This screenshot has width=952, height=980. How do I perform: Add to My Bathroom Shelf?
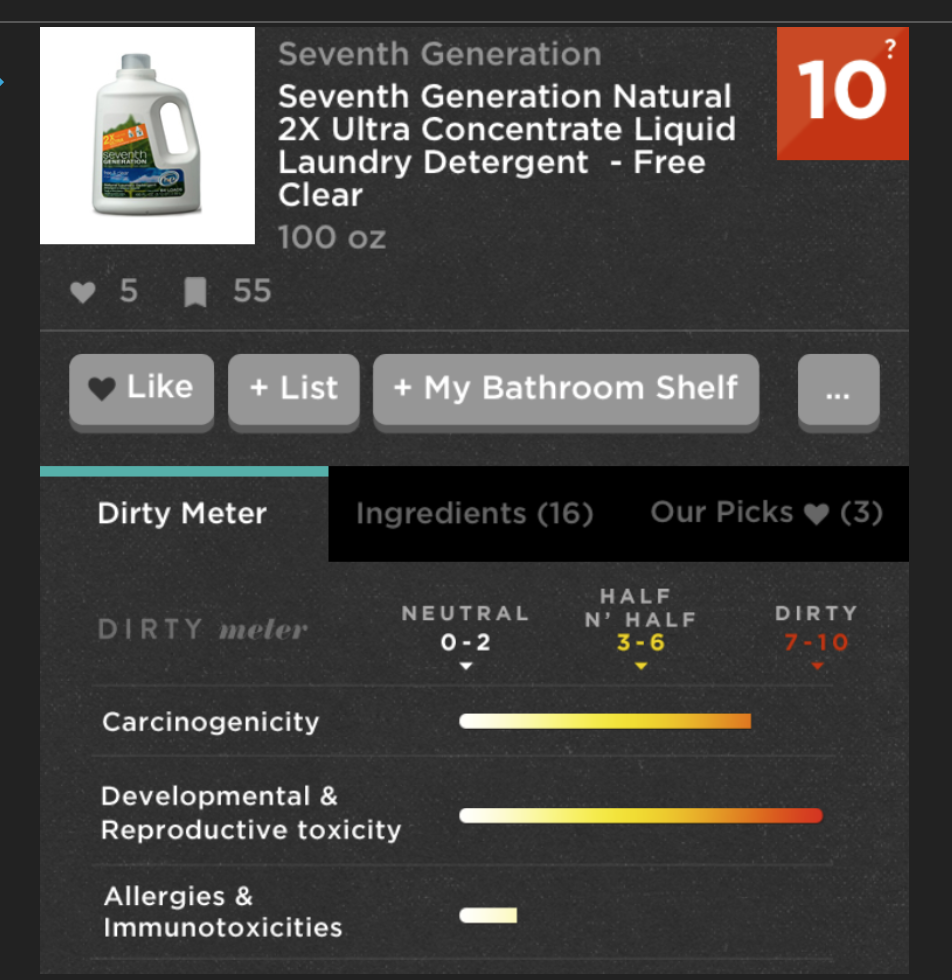pos(565,388)
